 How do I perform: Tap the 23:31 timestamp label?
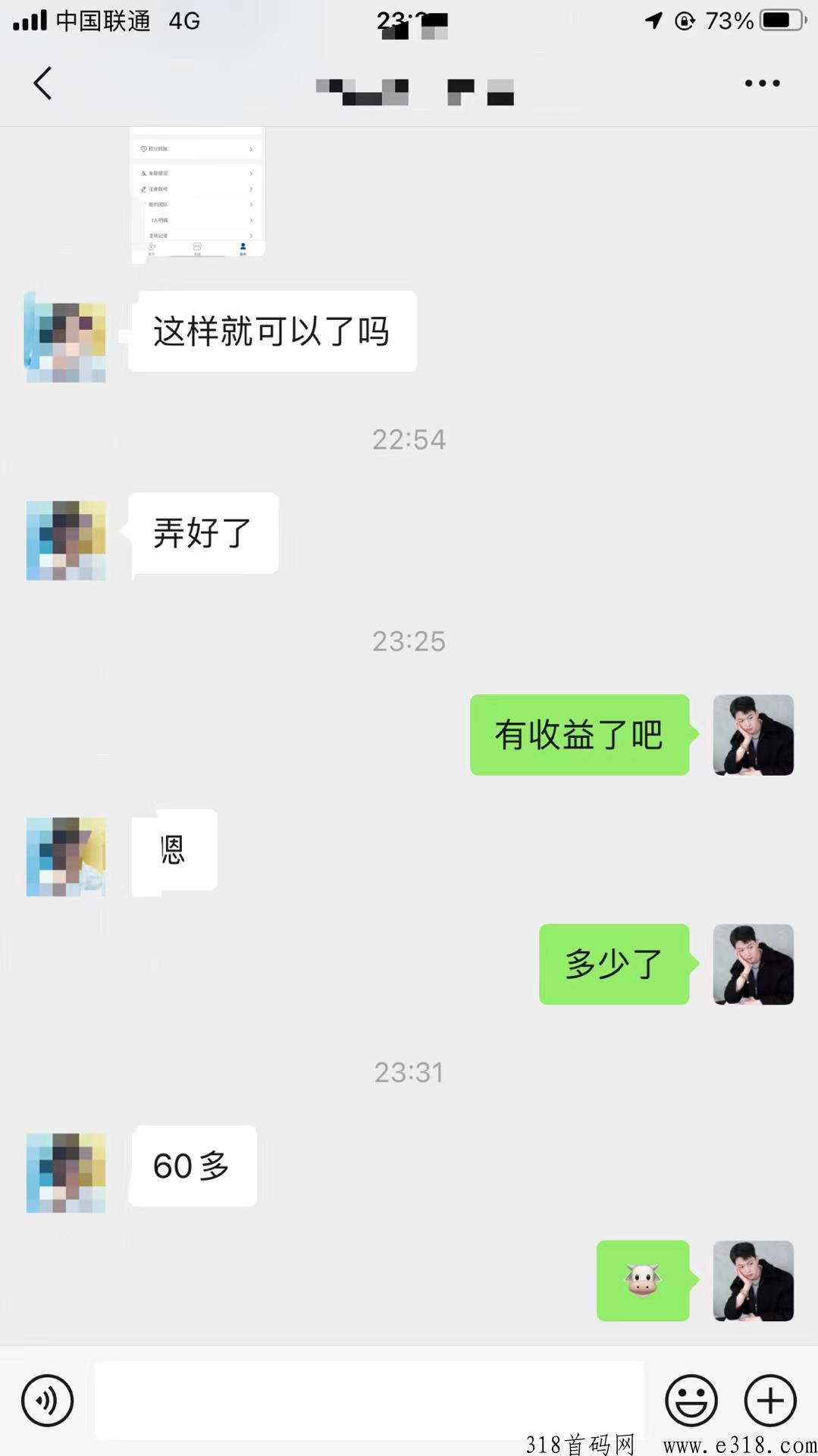click(x=409, y=1072)
